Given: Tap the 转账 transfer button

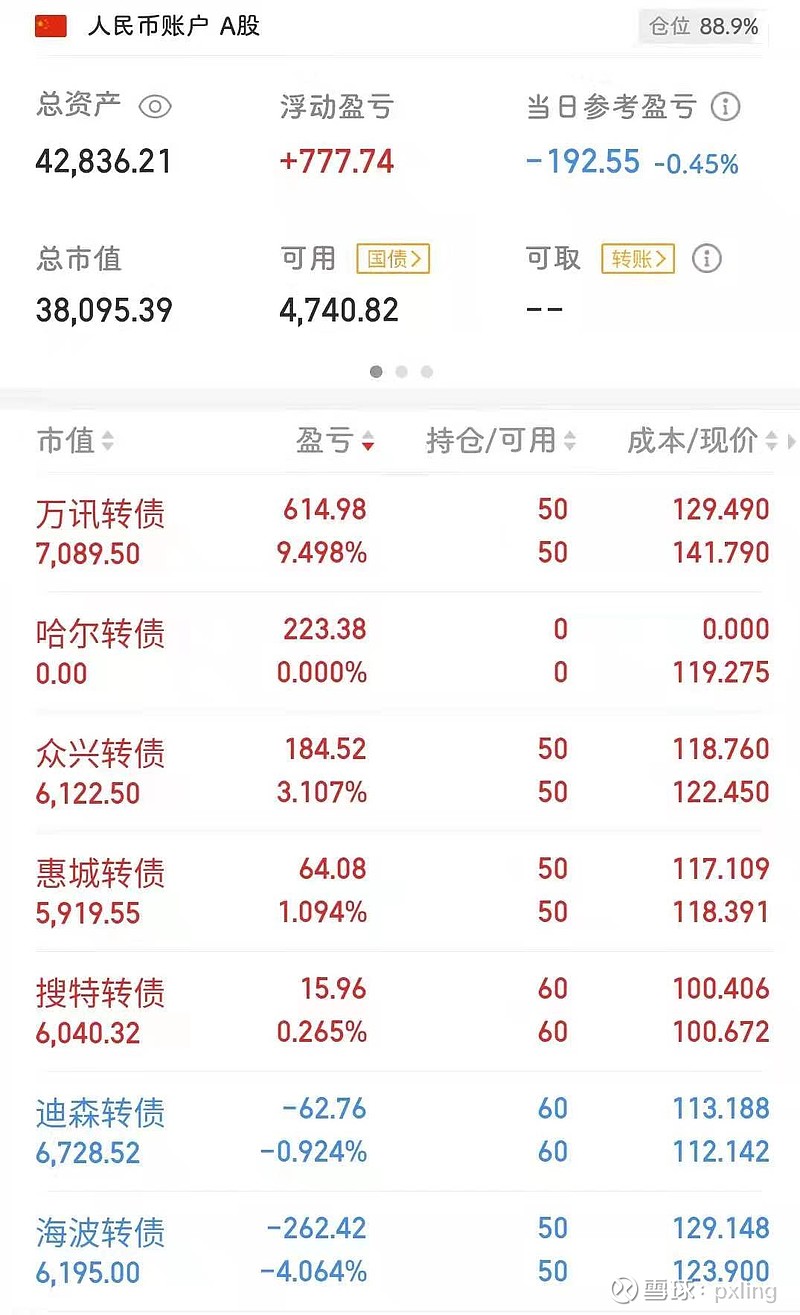Looking at the screenshot, I should click(x=638, y=259).
